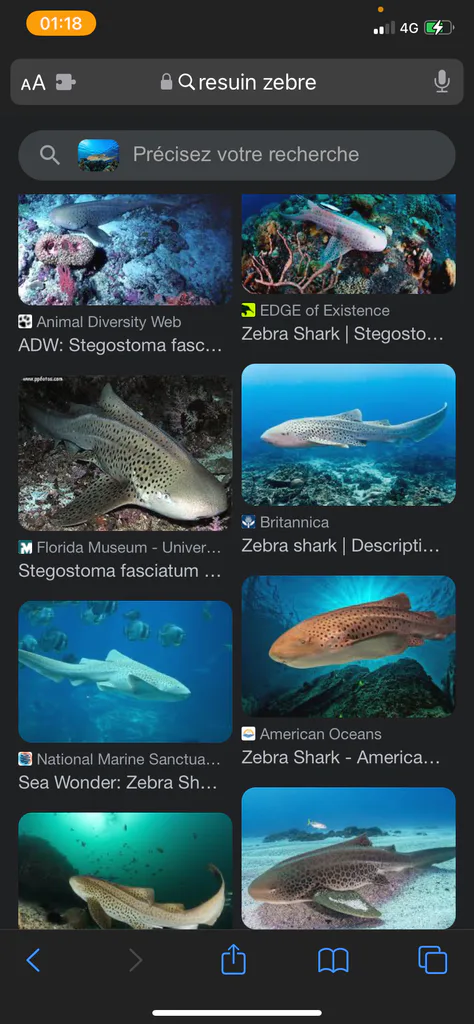Edit the address bar showing resuin zebre
The image size is (474, 1024).
tap(238, 82)
